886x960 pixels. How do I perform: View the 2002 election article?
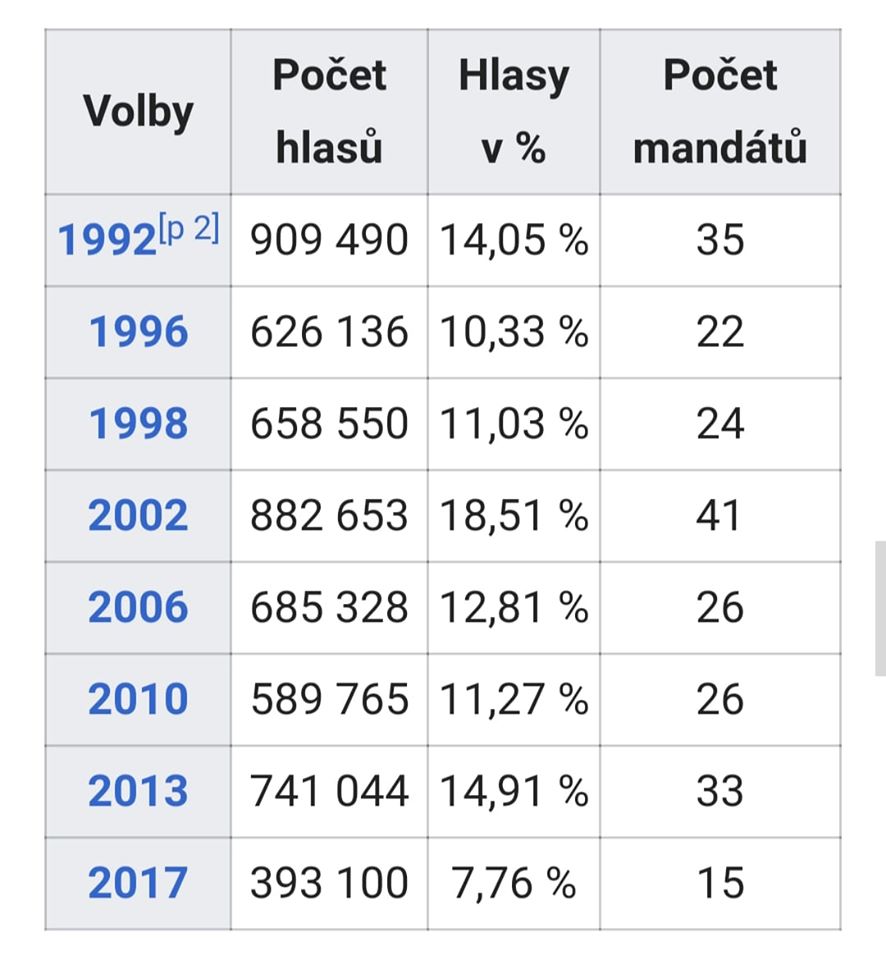pyautogui.click(x=138, y=516)
